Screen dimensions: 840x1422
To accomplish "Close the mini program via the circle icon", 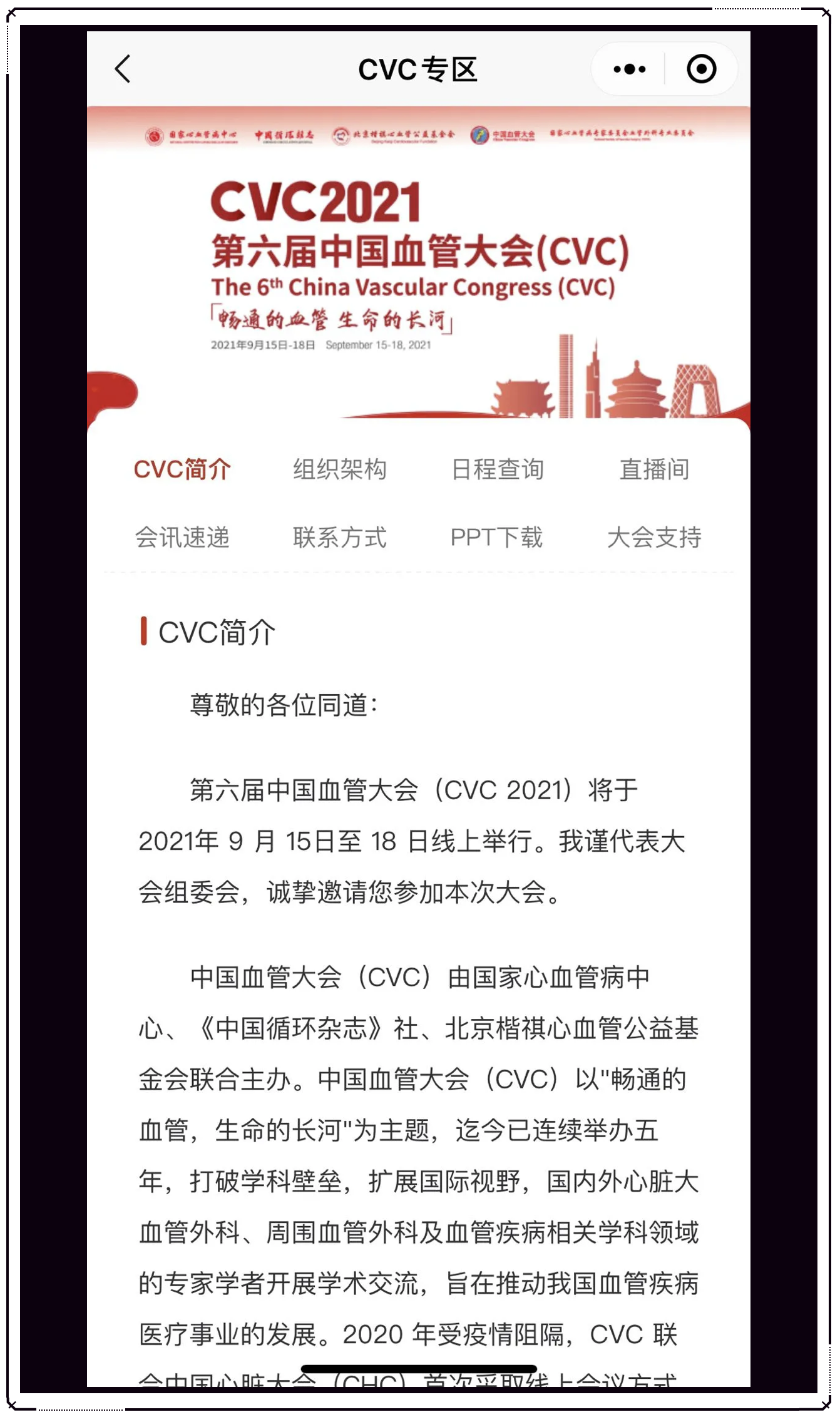I will (701, 69).
